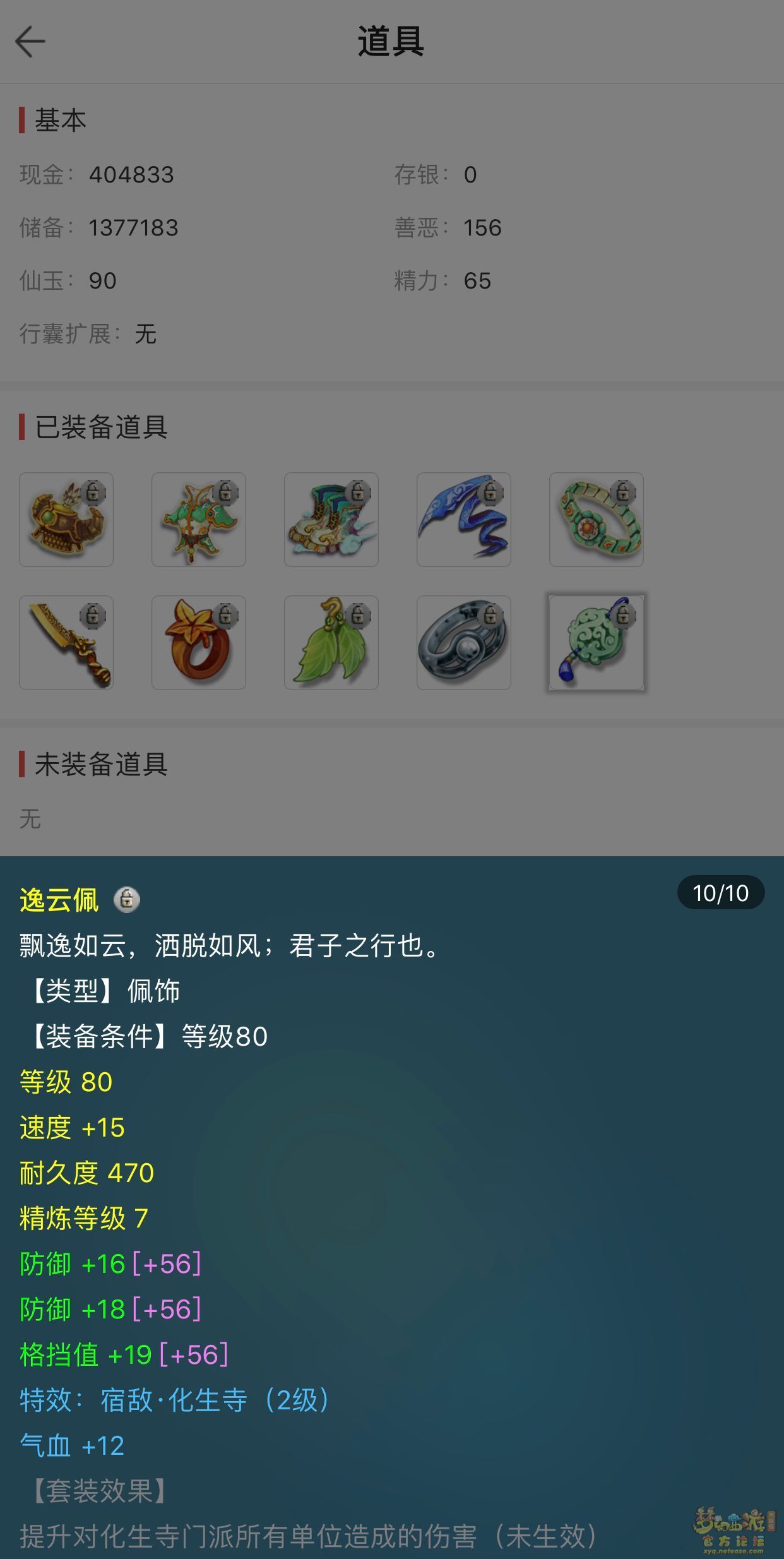784x1559 pixels.
Task: View the golden helmet equipment item
Action: pyautogui.click(x=66, y=520)
